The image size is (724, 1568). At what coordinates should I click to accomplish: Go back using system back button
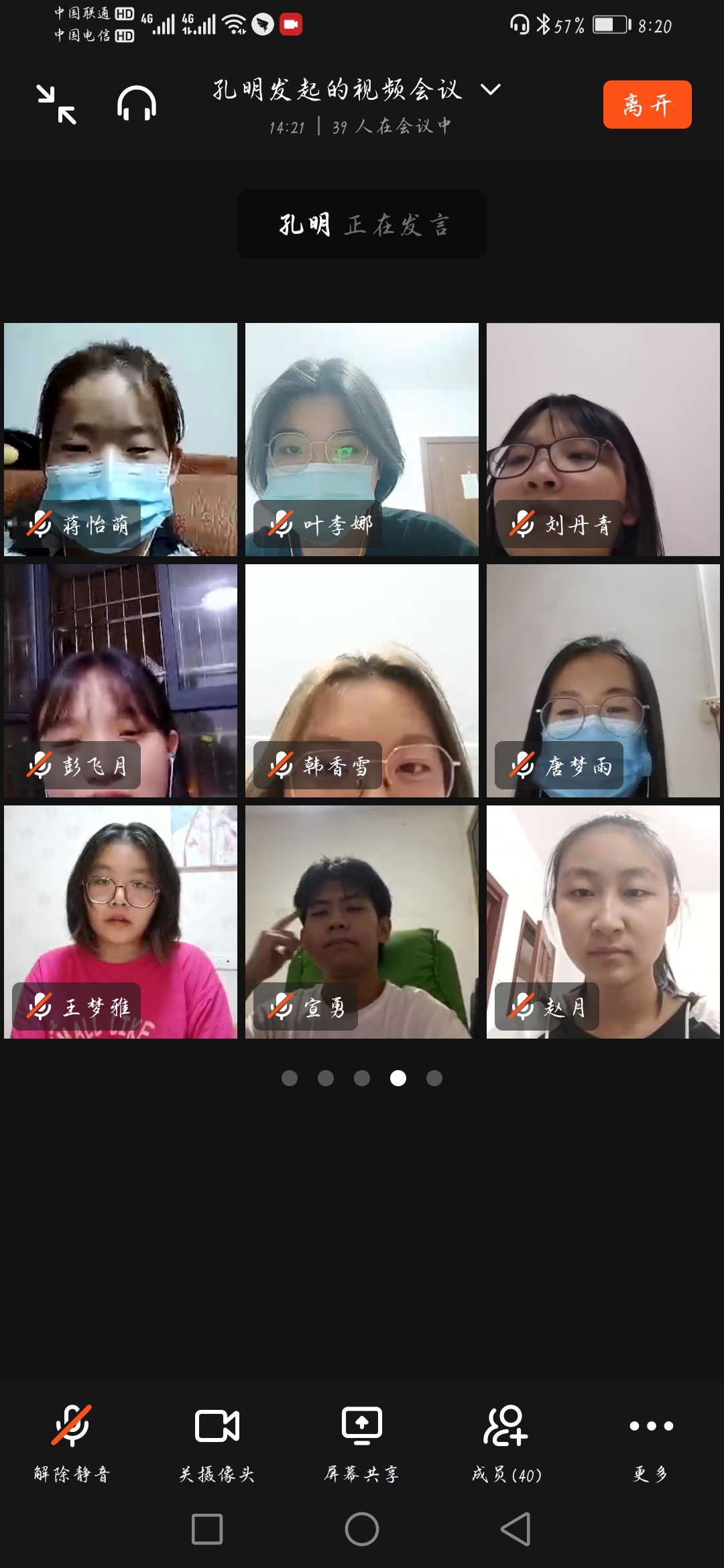pyautogui.click(x=516, y=1529)
